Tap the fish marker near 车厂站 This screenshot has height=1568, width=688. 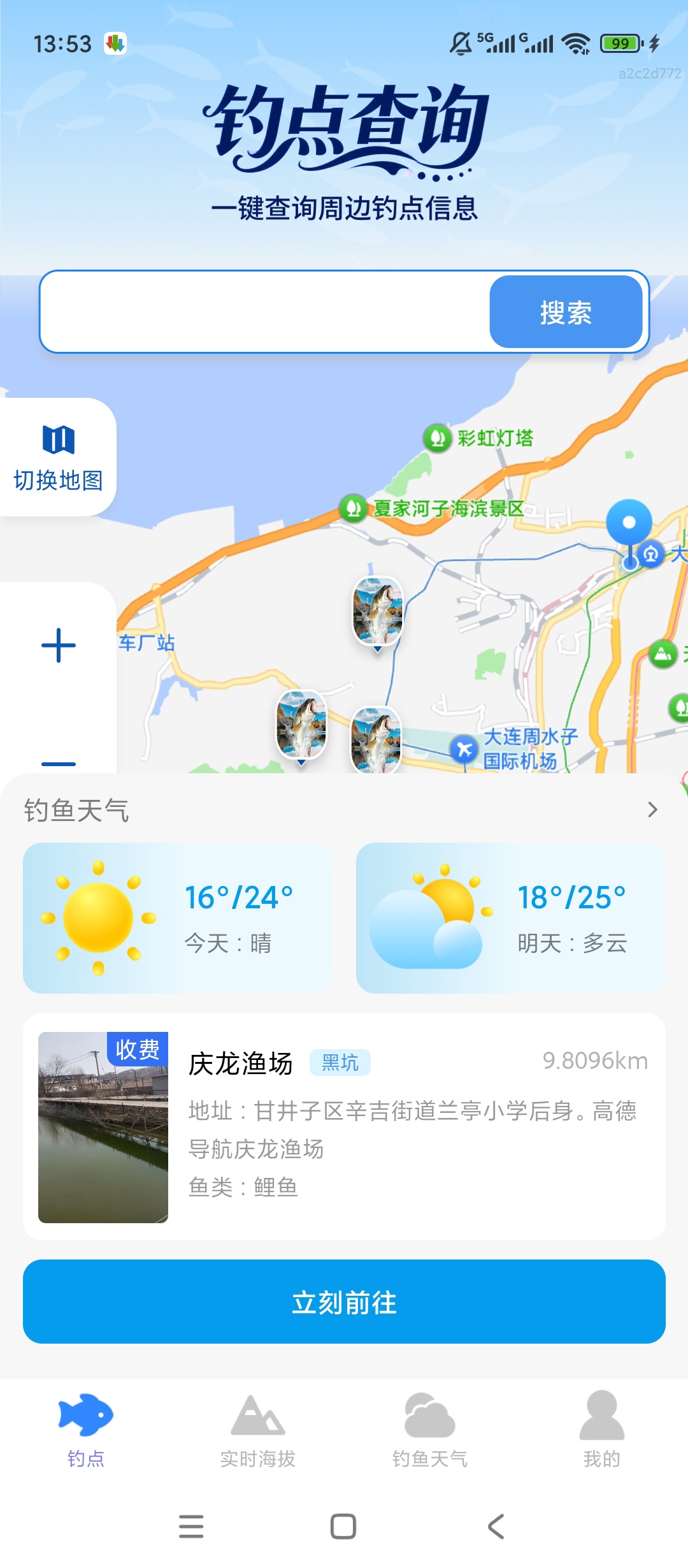coord(301,727)
